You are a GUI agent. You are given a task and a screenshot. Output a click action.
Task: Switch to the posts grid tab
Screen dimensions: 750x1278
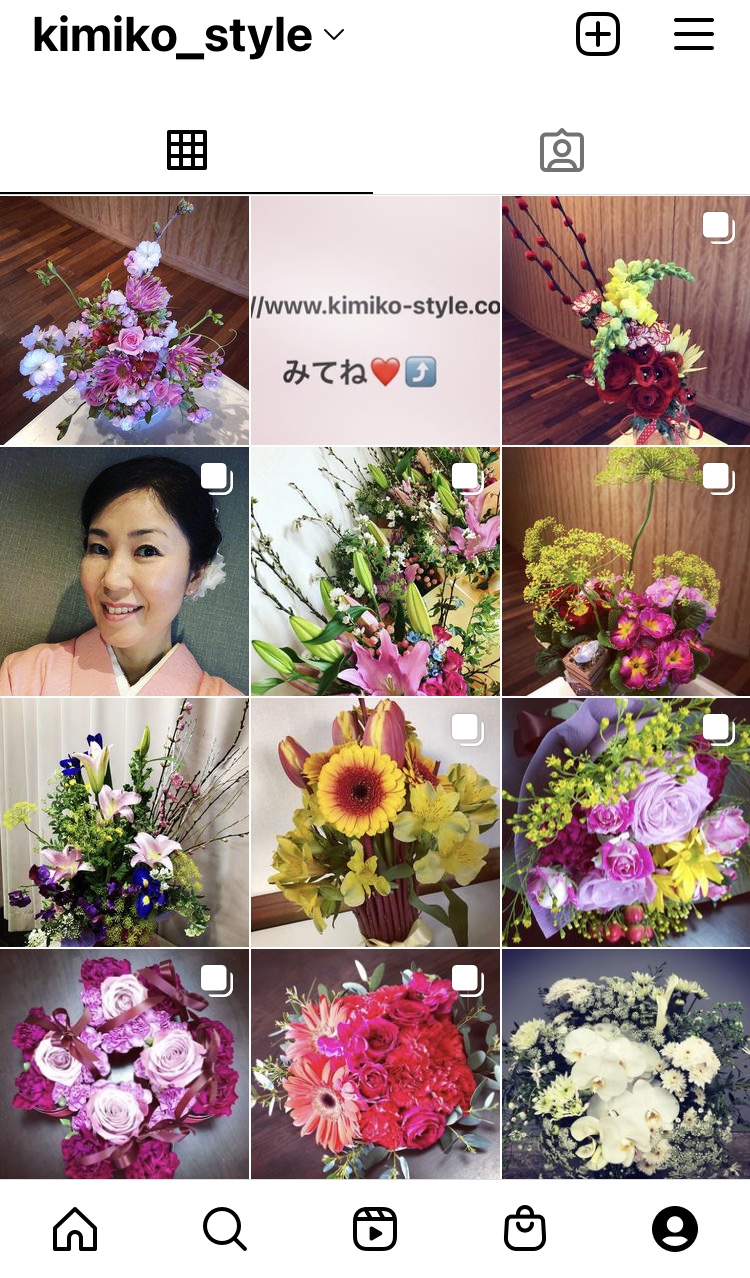point(186,151)
